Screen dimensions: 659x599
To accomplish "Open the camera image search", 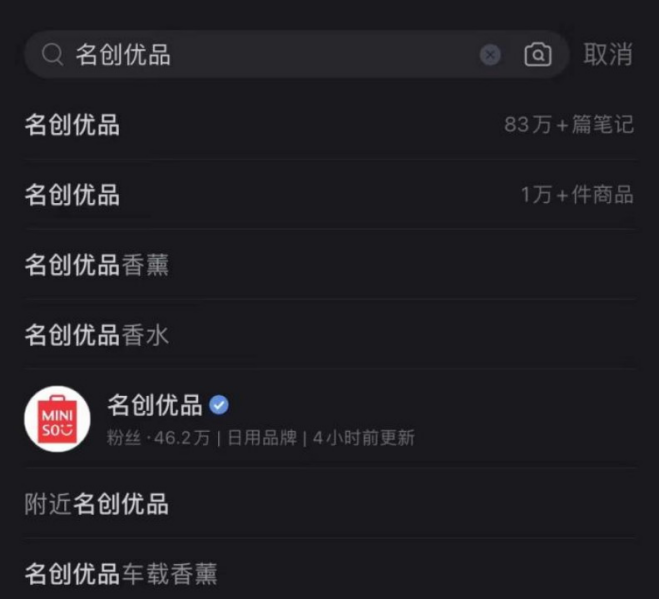I will pos(538,55).
